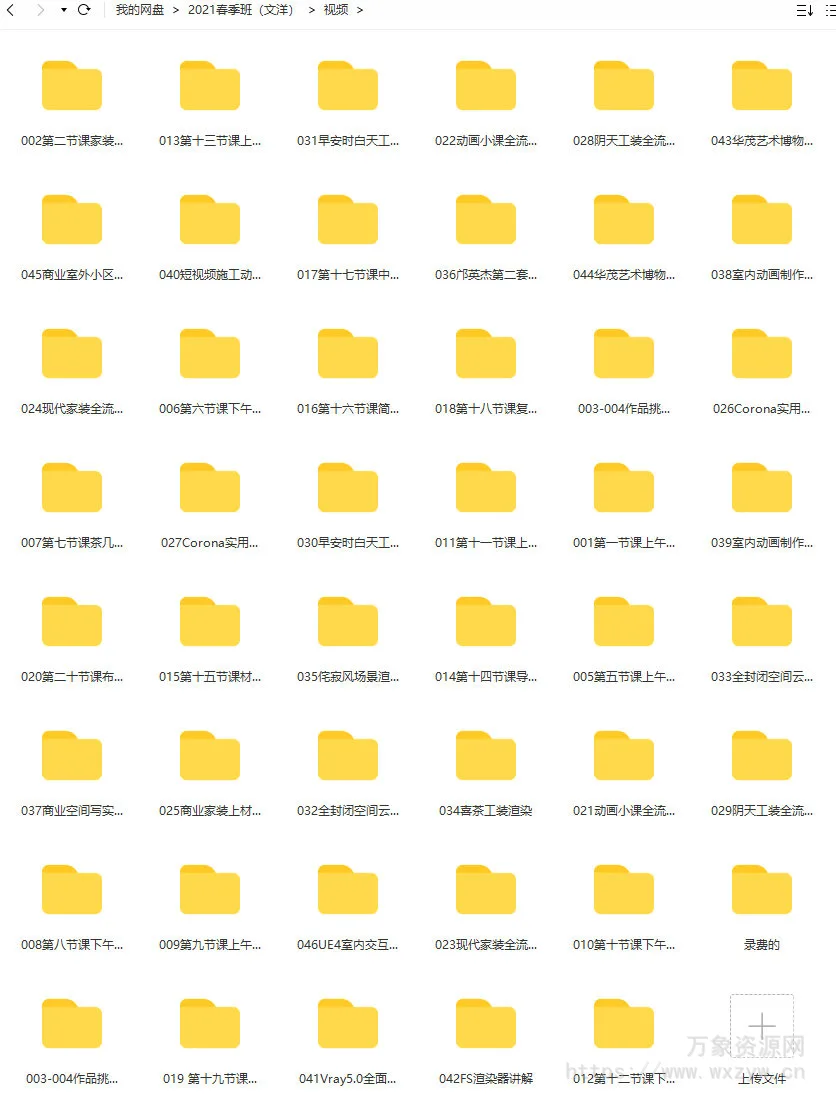Refresh the current folder listing

pos(84,10)
